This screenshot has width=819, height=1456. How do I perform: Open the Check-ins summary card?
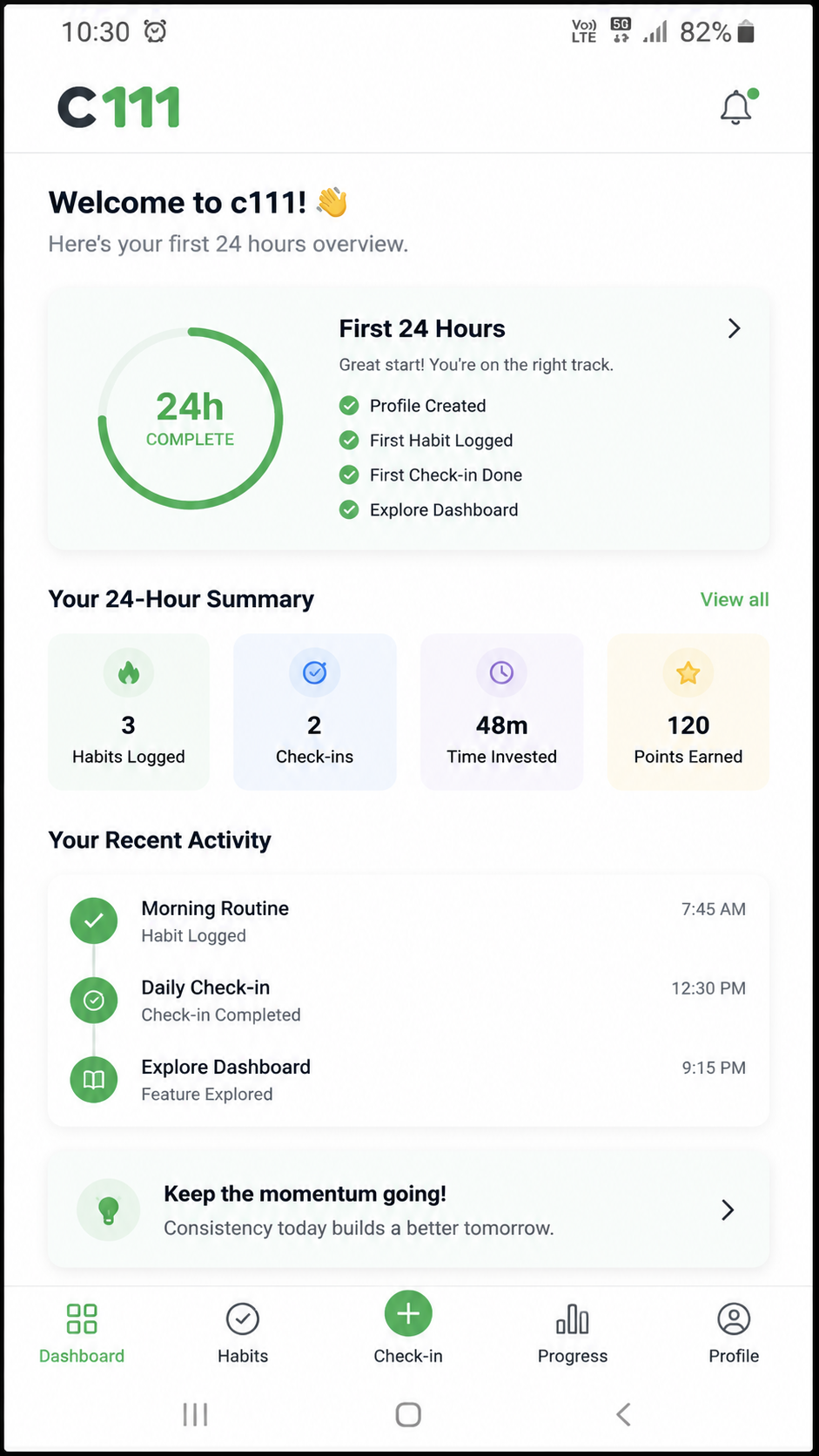coord(315,711)
